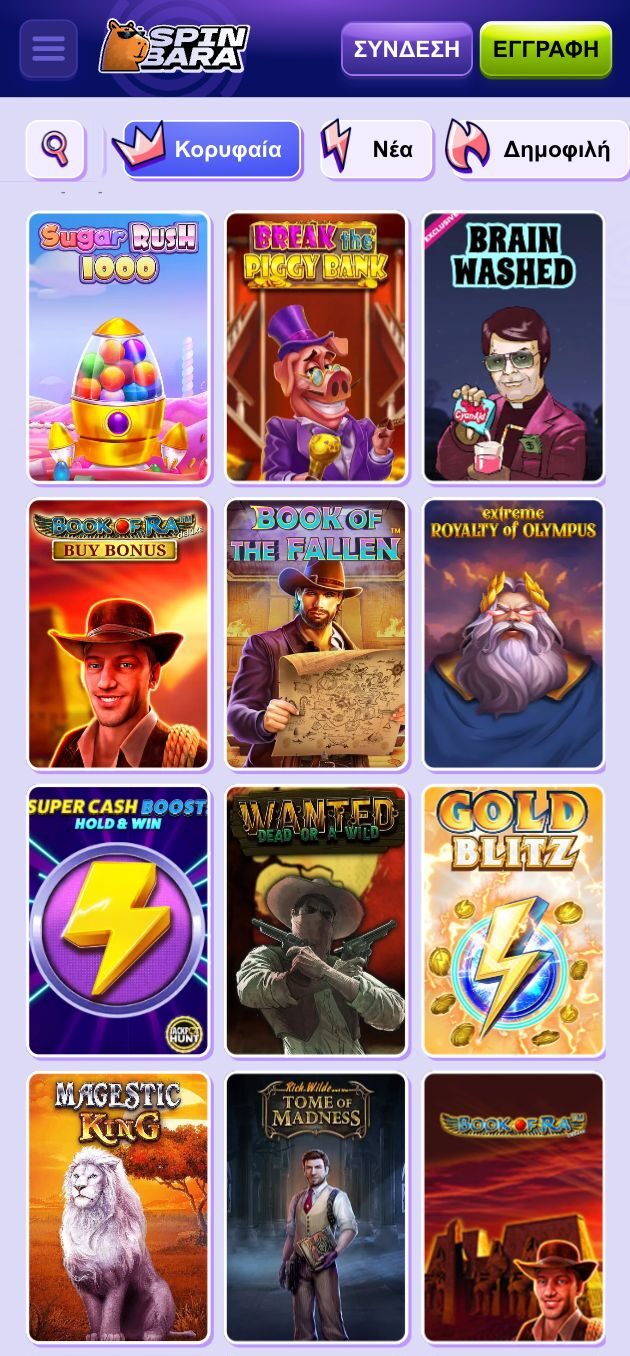Tap the ΣΥΝΔΕΣΗ login button
This screenshot has width=630, height=1356.
click(406, 49)
